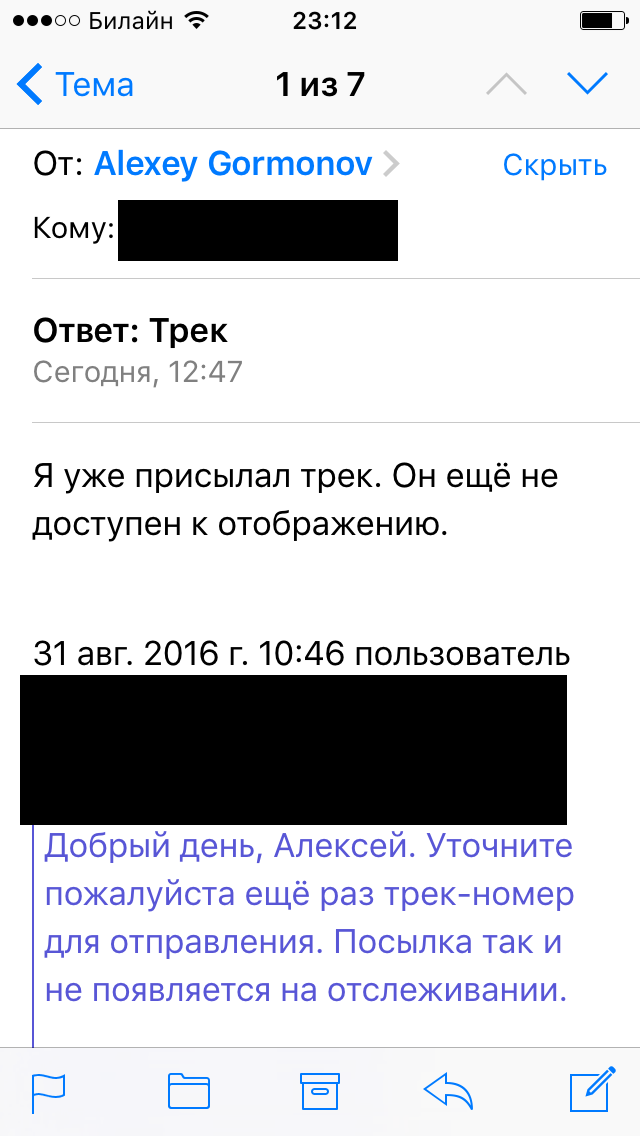The width and height of the screenshot is (640, 1136).
Task: Move the message to a folder
Action: (x=188, y=1091)
